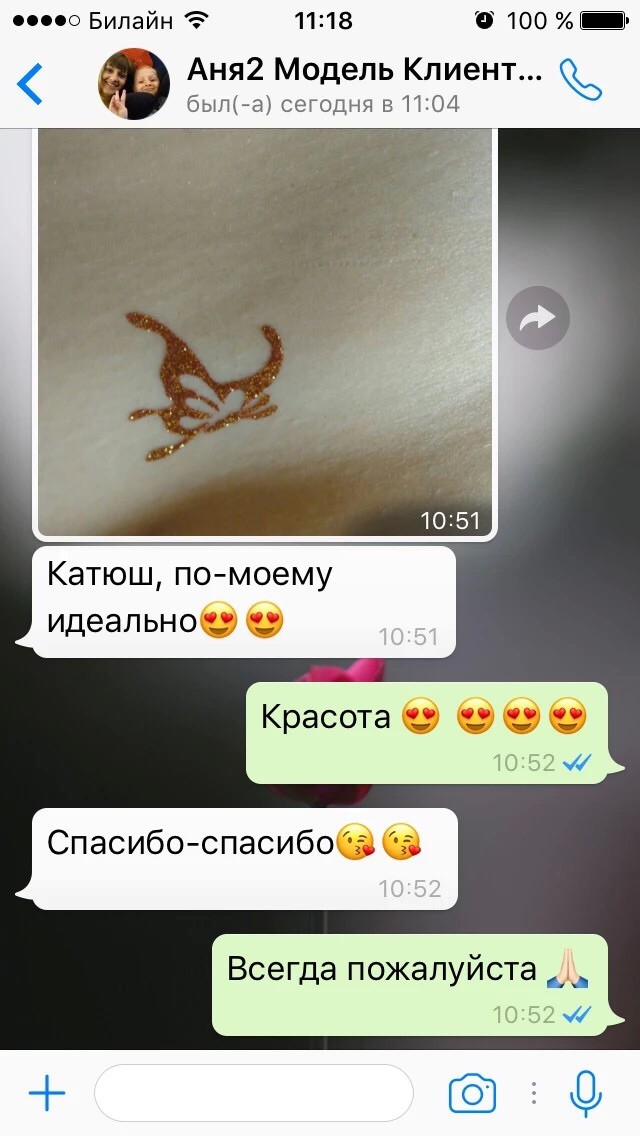Image resolution: width=640 pixels, height=1136 pixels.
Task: Start a voice call with Аня2
Action: (581, 81)
